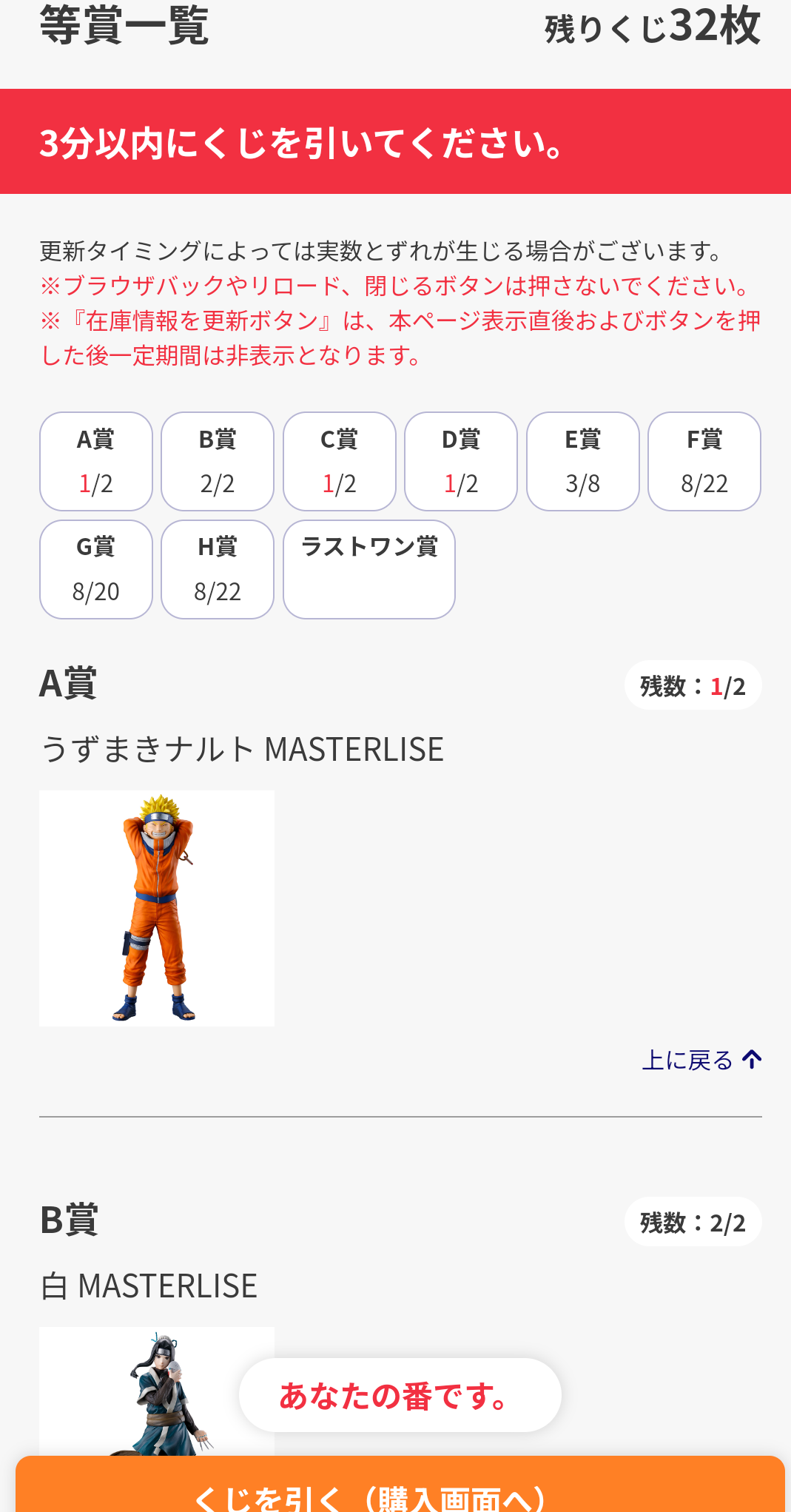This screenshot has height=1512, width=791.
Task: Select the A賞 prize chip showing 1/2
Action: click(95, 460)
